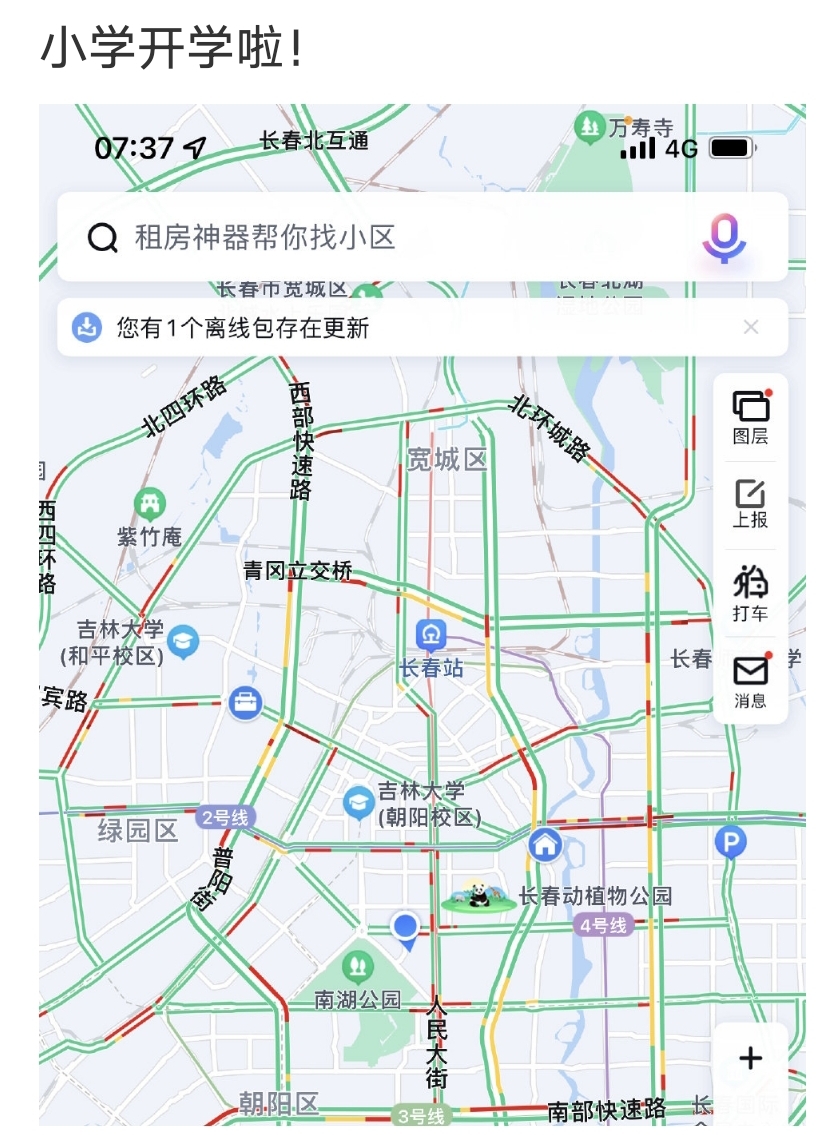Zoom in with the plus button
Screen dimensions: 830x1135
[750, 1056]
